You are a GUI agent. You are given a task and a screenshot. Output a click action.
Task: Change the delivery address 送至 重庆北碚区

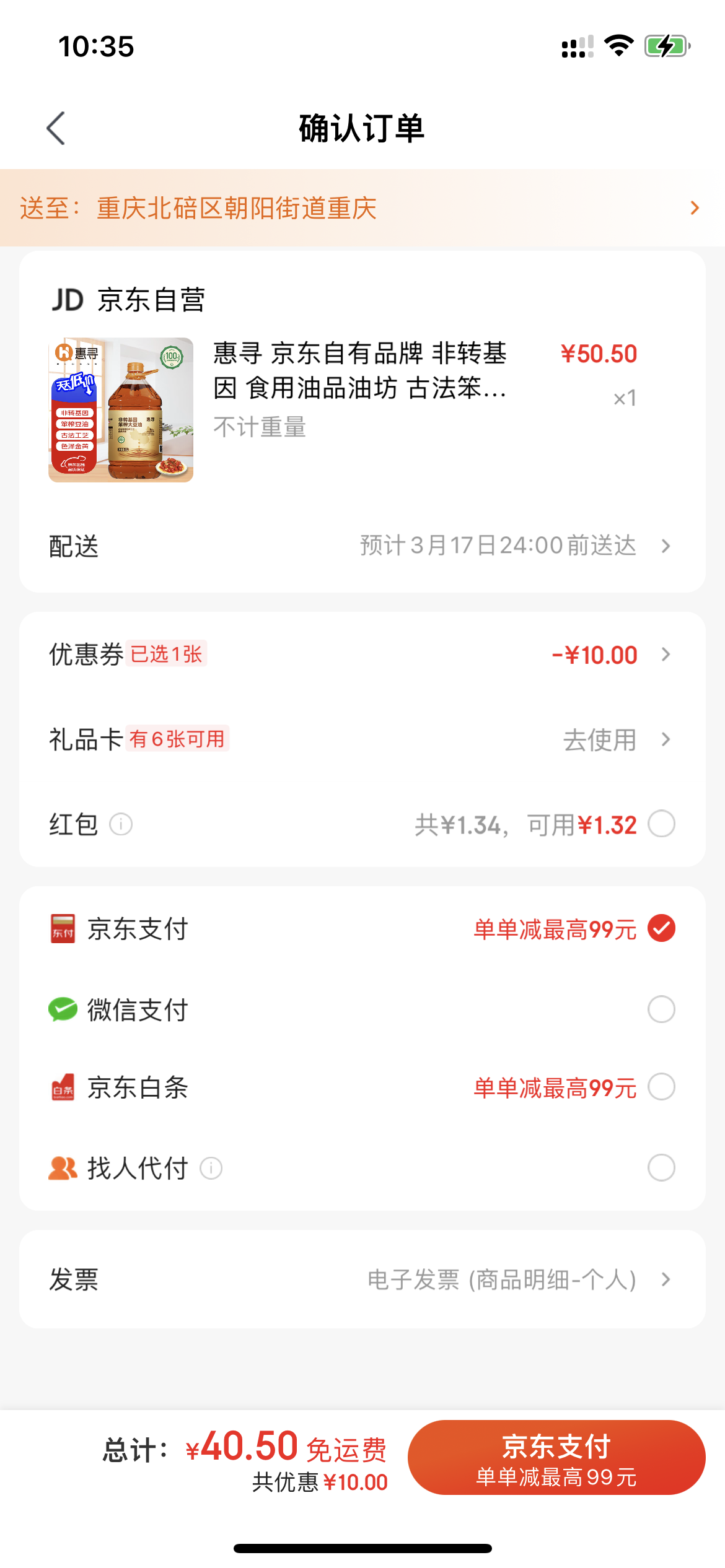(x=362, y=208)
